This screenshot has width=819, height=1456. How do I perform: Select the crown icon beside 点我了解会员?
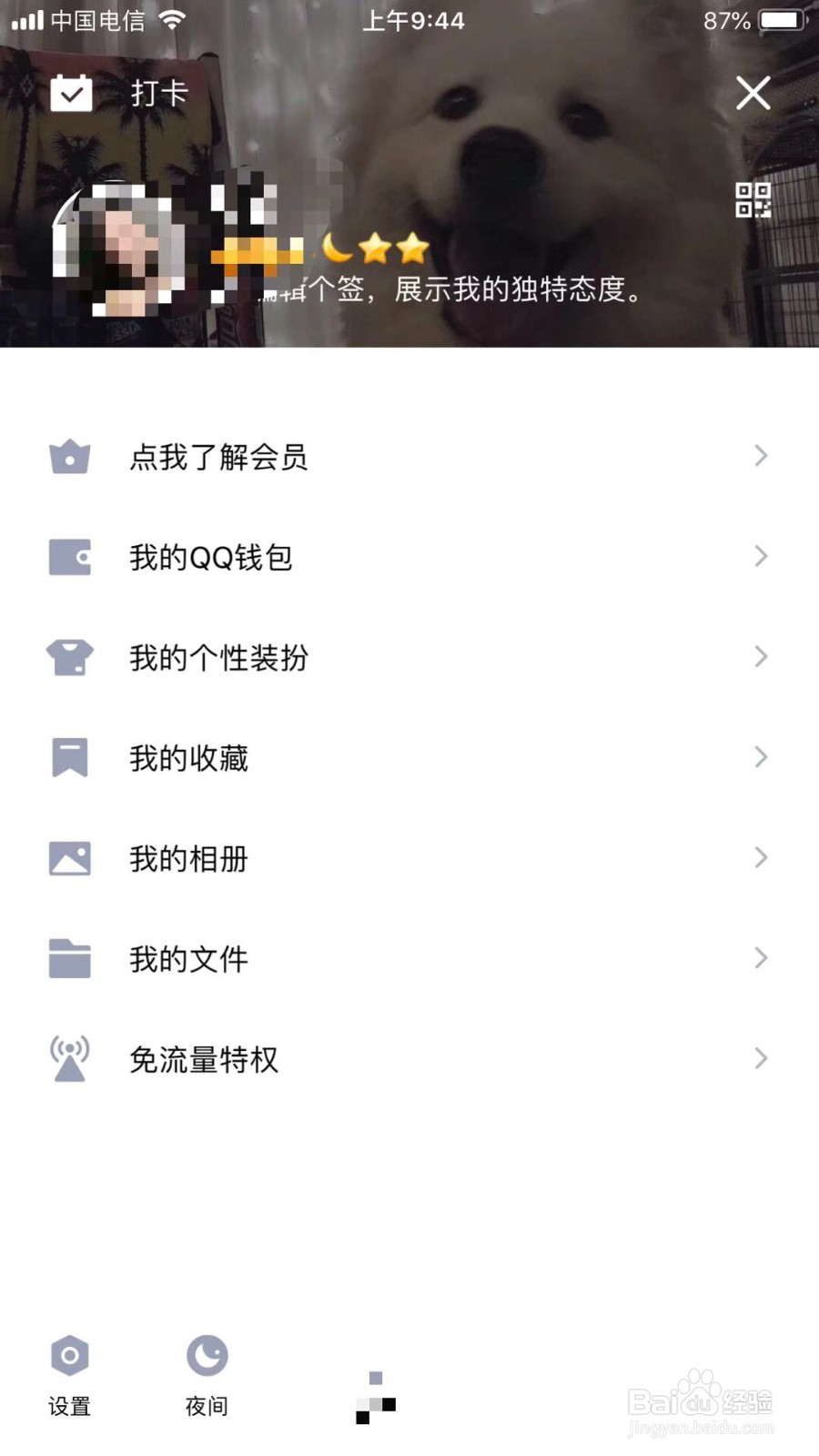click(x=70, y=458)
